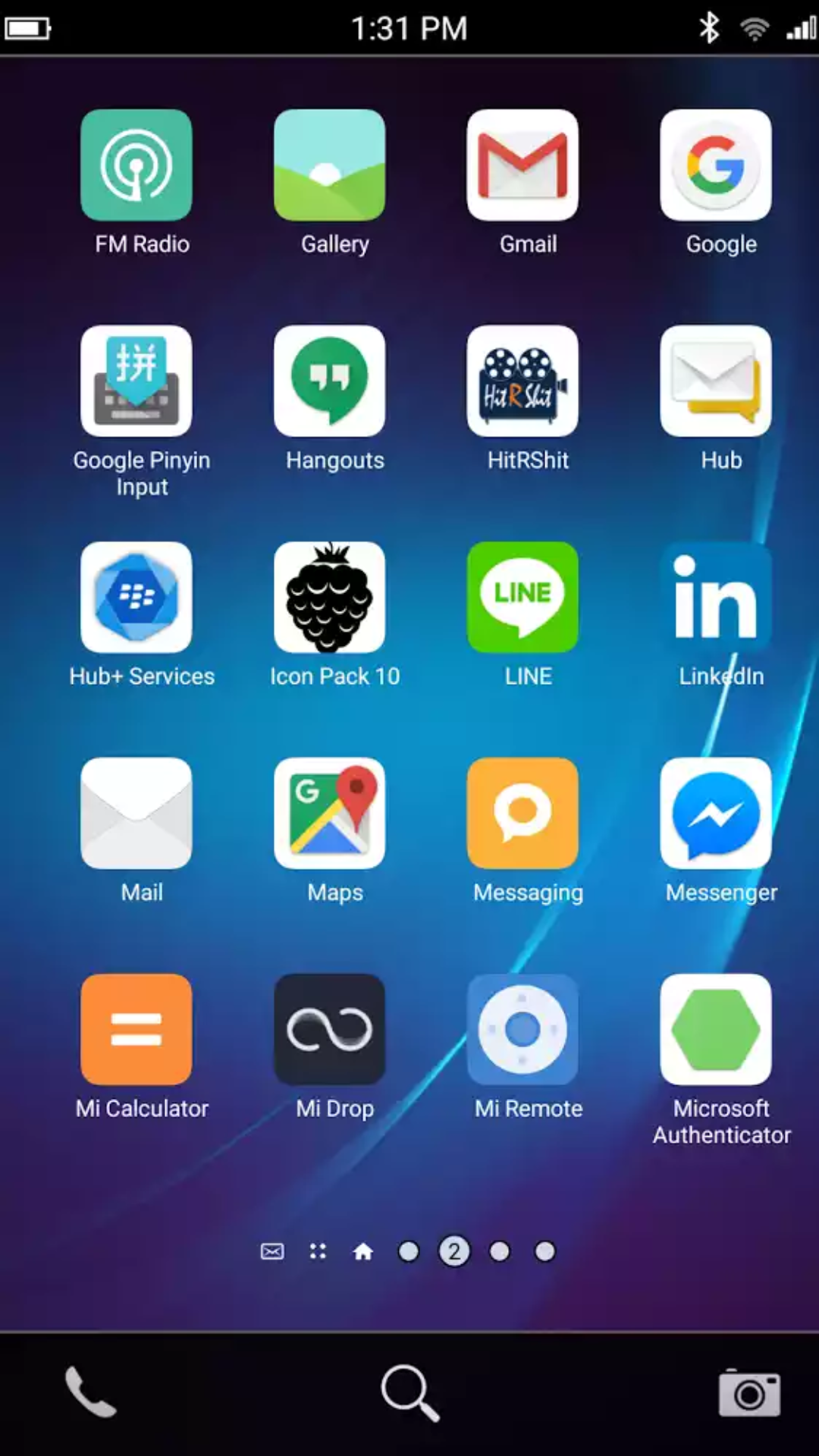This screenshot has height=1456, width=819.
Task: Open Microsoft Authenticator
Action: [715, 1030]
